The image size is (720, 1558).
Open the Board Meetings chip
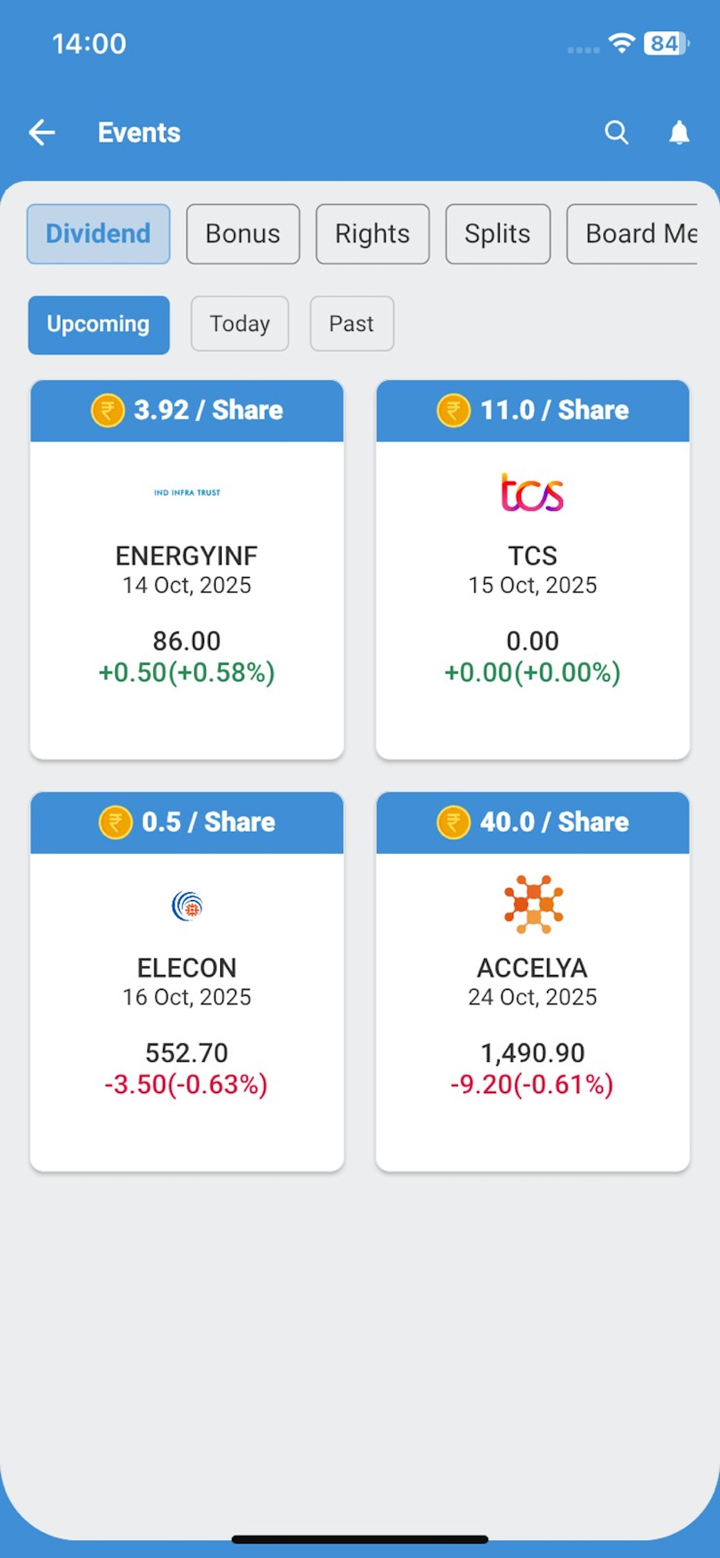tap(634, 234)
